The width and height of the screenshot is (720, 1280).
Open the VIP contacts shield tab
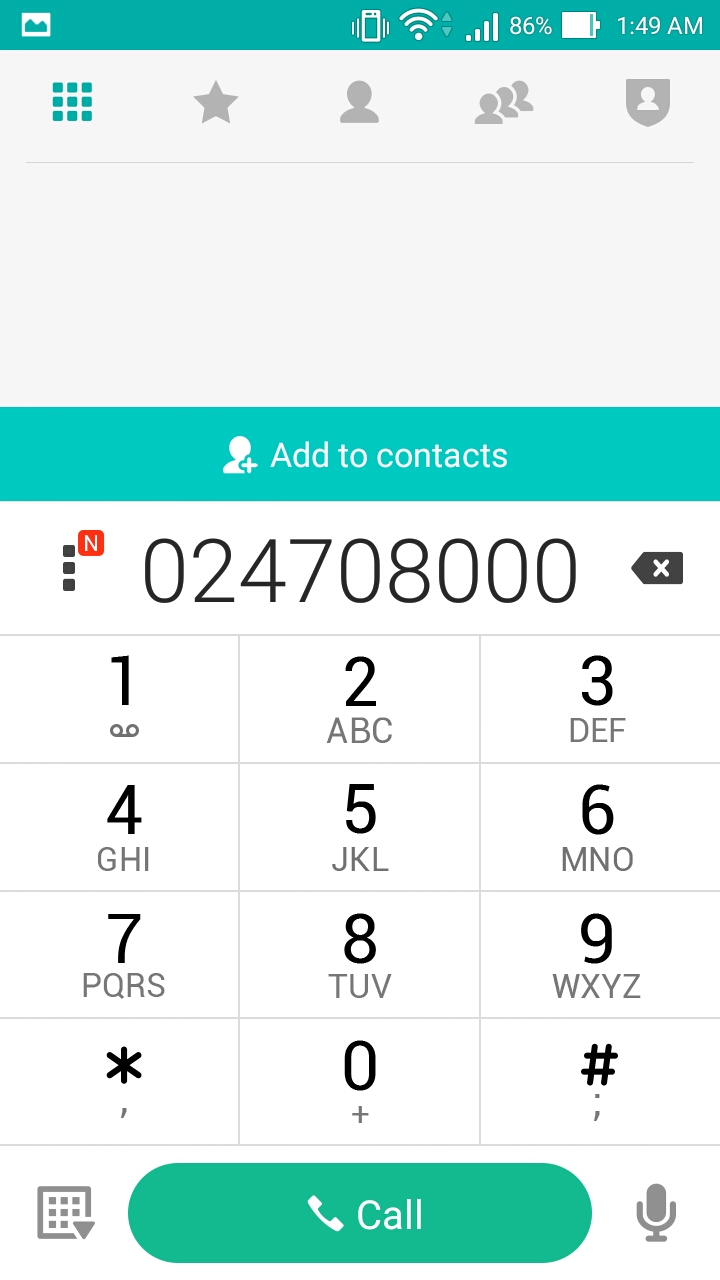tap(647, 103)
